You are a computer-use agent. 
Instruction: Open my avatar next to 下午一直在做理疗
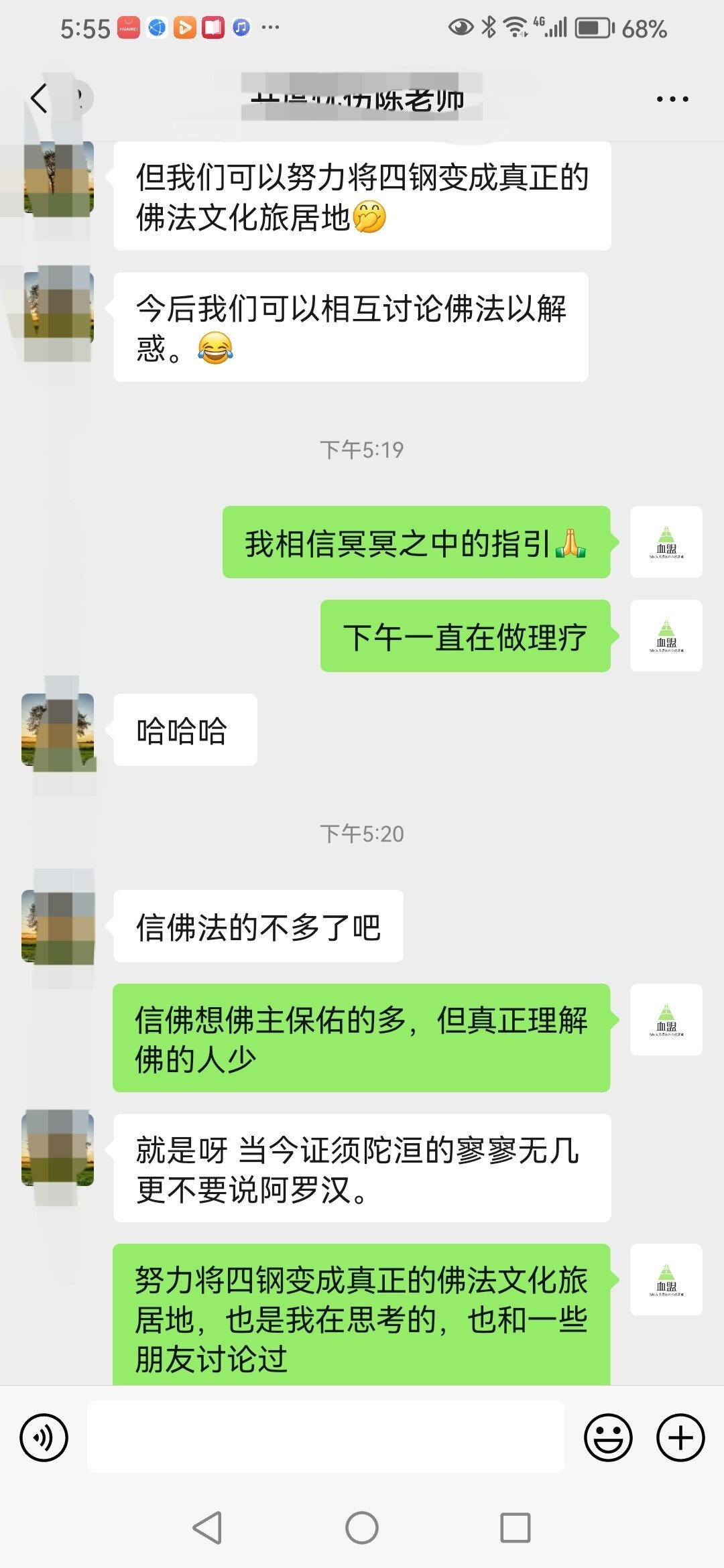click(x=666, y=636)
